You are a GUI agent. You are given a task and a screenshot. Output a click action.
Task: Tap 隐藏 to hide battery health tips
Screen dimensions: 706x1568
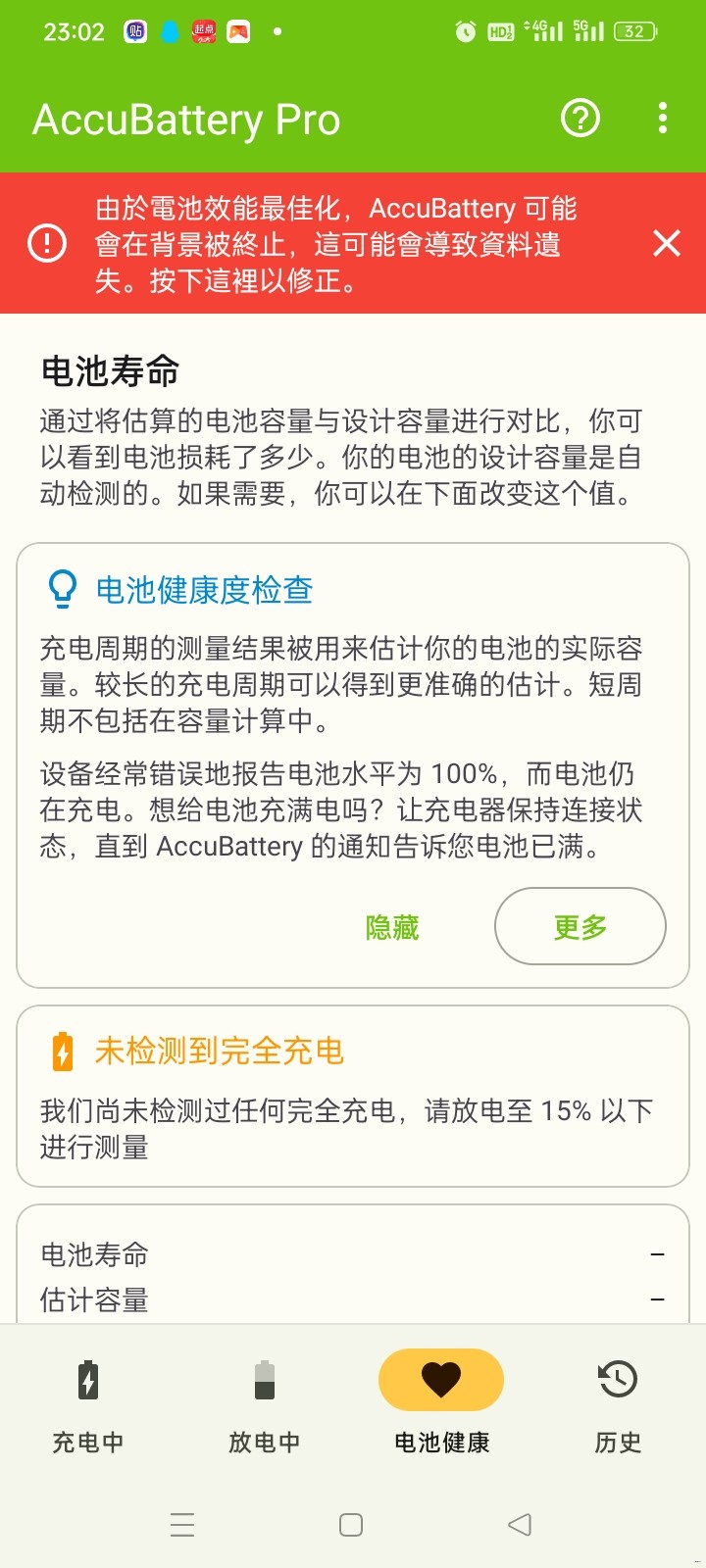(x=392, y=925)
